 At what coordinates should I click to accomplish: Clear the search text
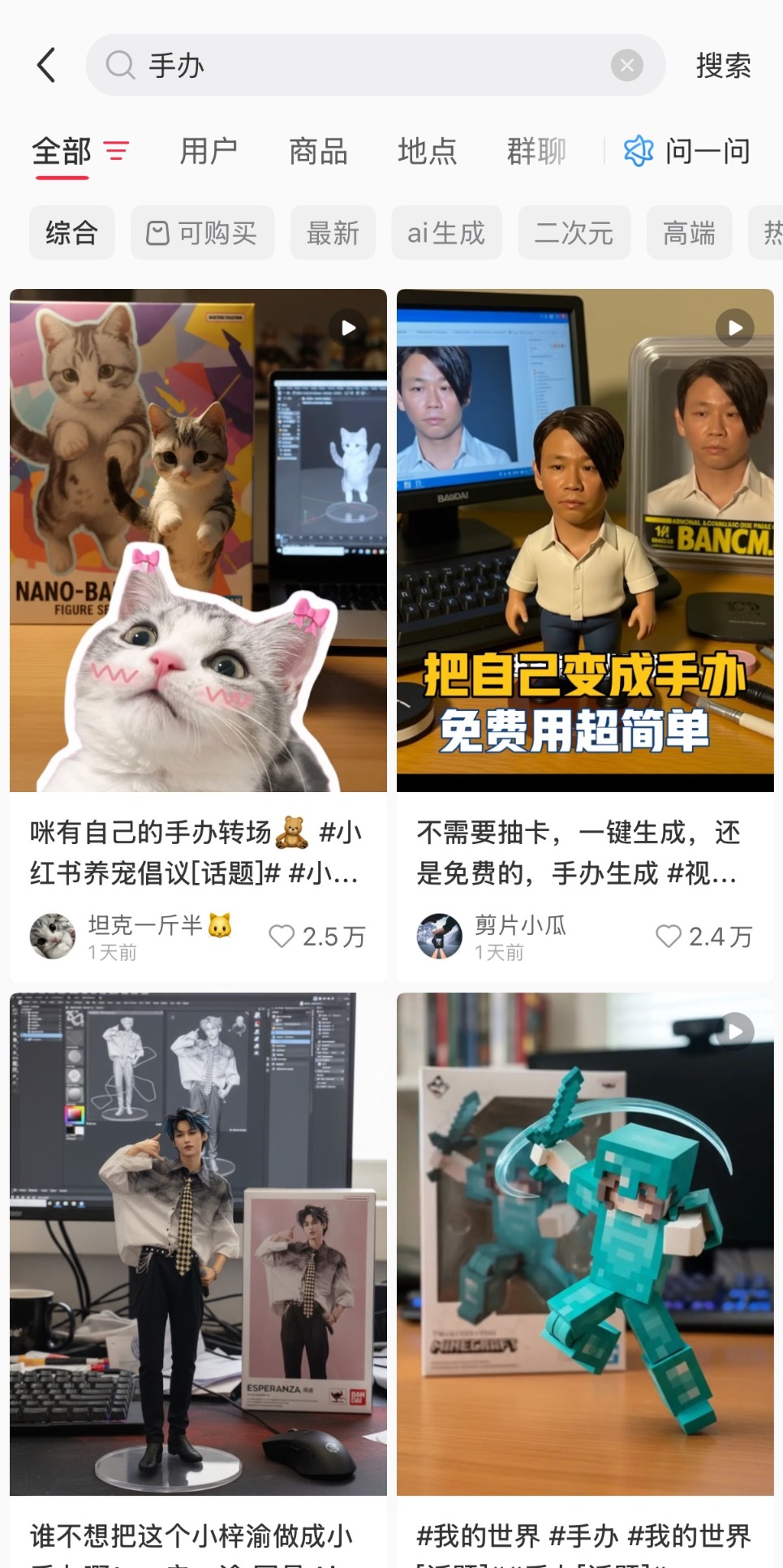(626, 65)
